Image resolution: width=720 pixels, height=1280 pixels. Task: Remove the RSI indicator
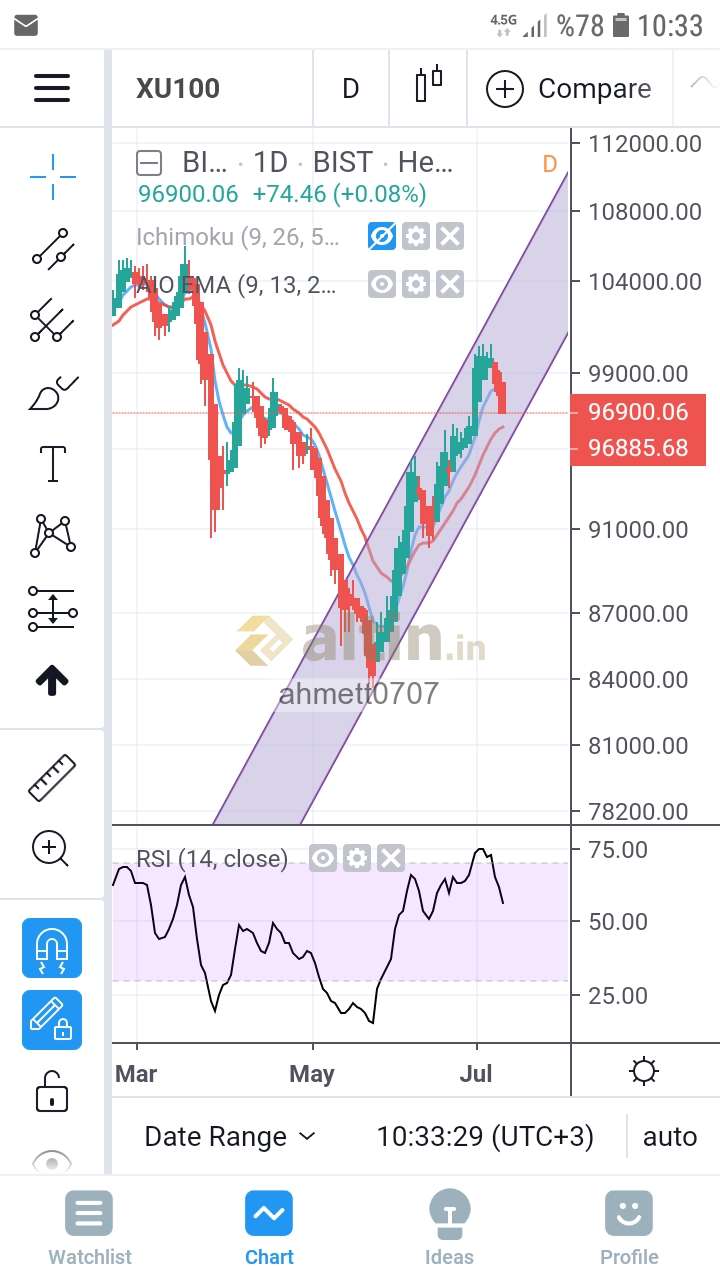391,858
